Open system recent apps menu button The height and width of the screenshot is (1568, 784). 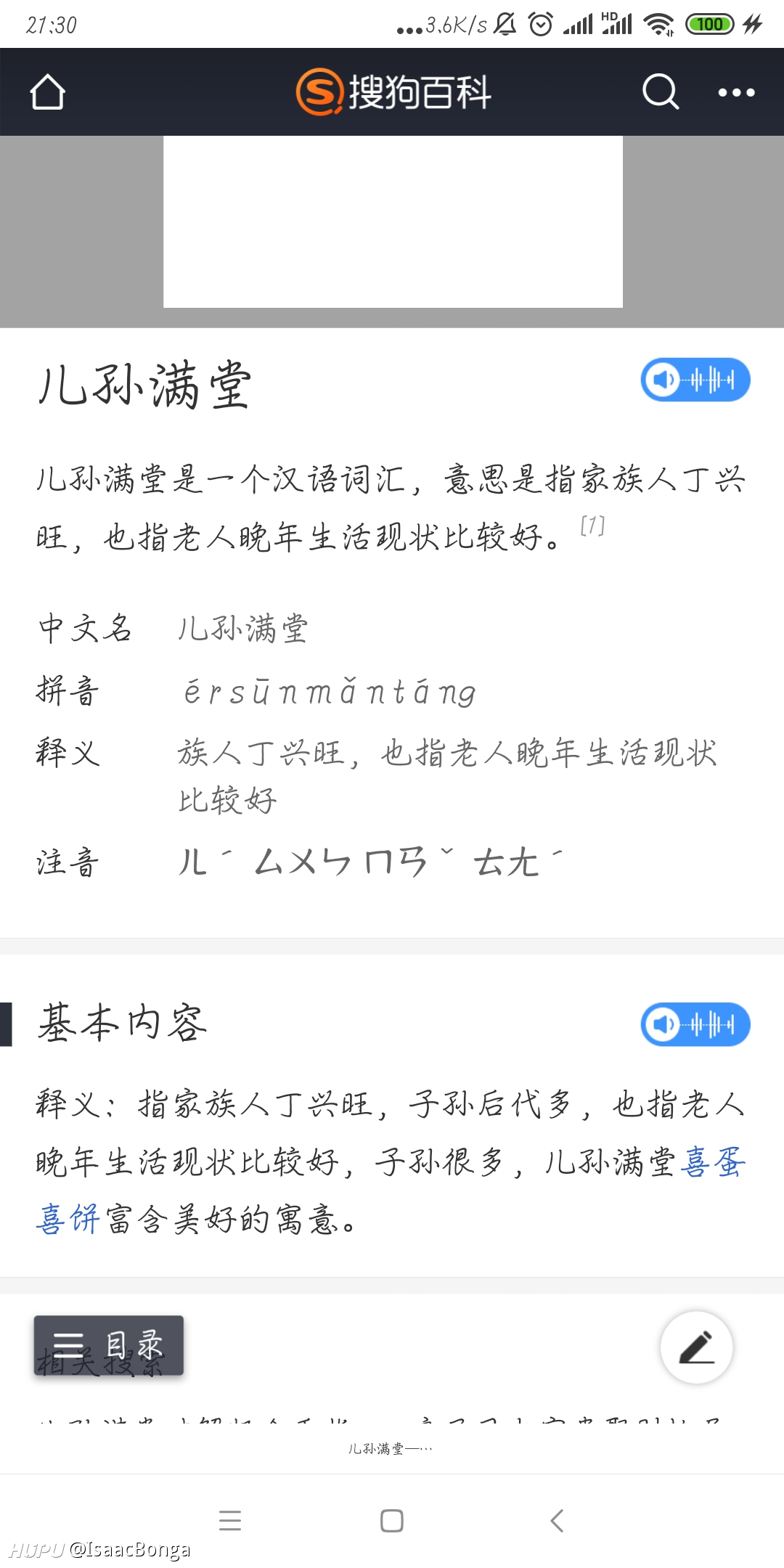[x=229, y=1520]
